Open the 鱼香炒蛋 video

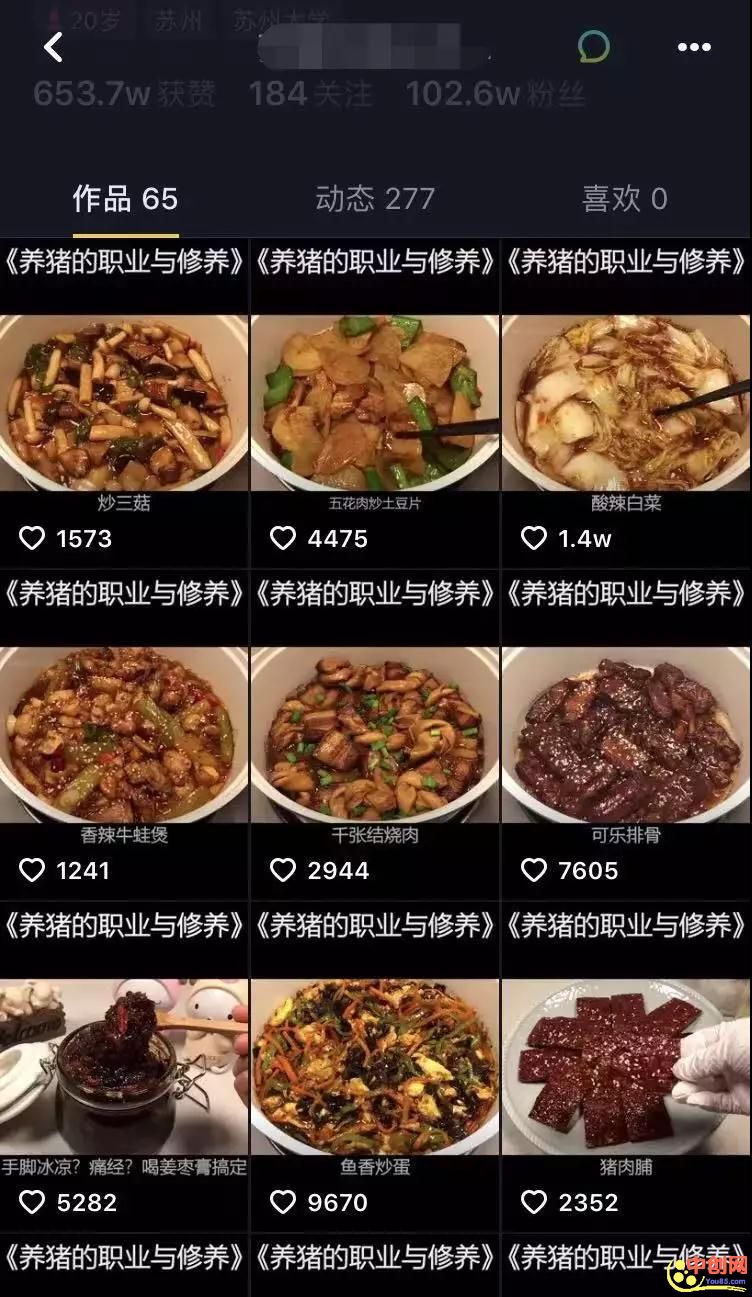pyautogui.click(x=375, y=1066)
